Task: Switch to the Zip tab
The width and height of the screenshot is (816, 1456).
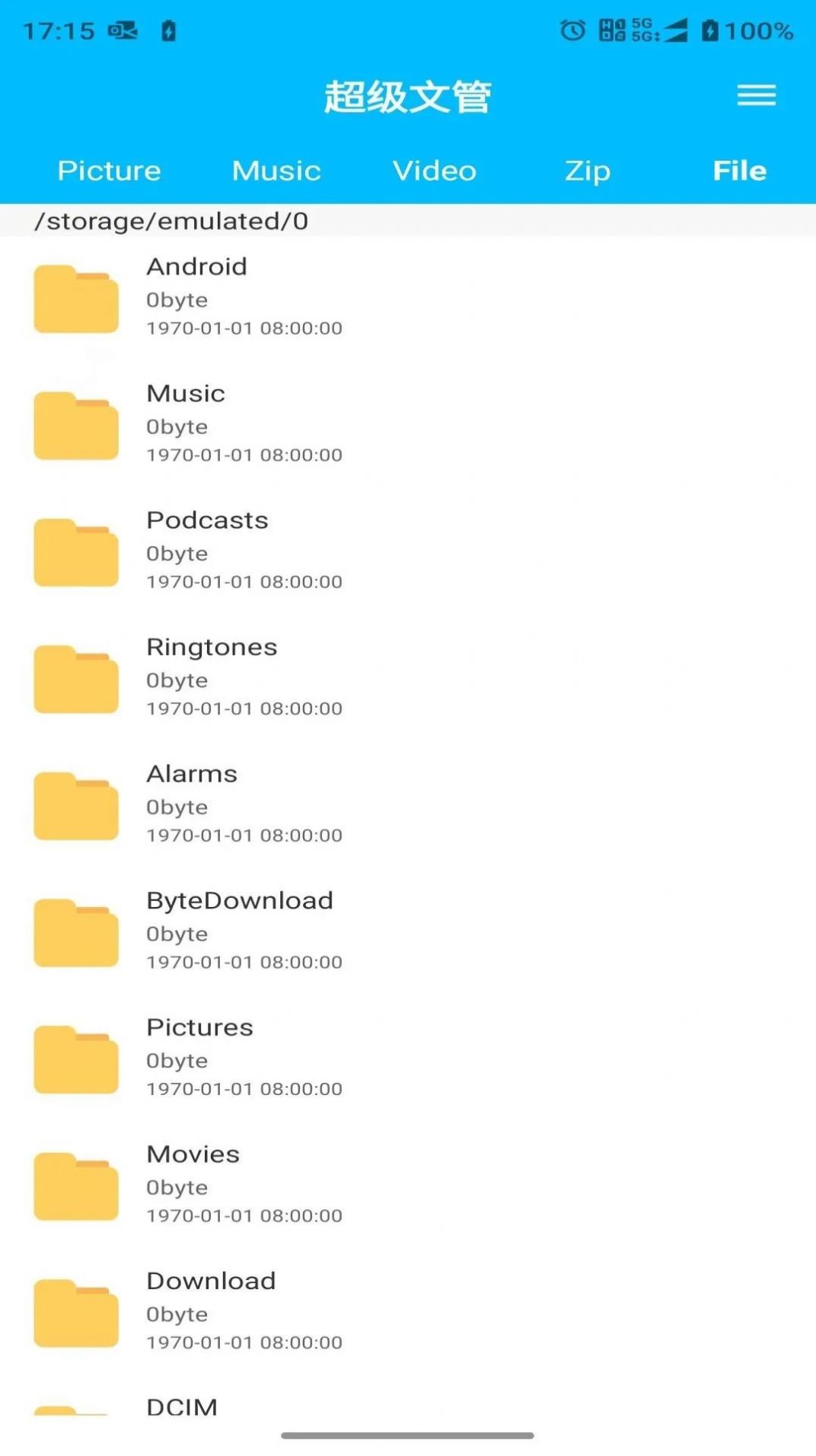Action: pyautogui.click(x=587, y=171)
